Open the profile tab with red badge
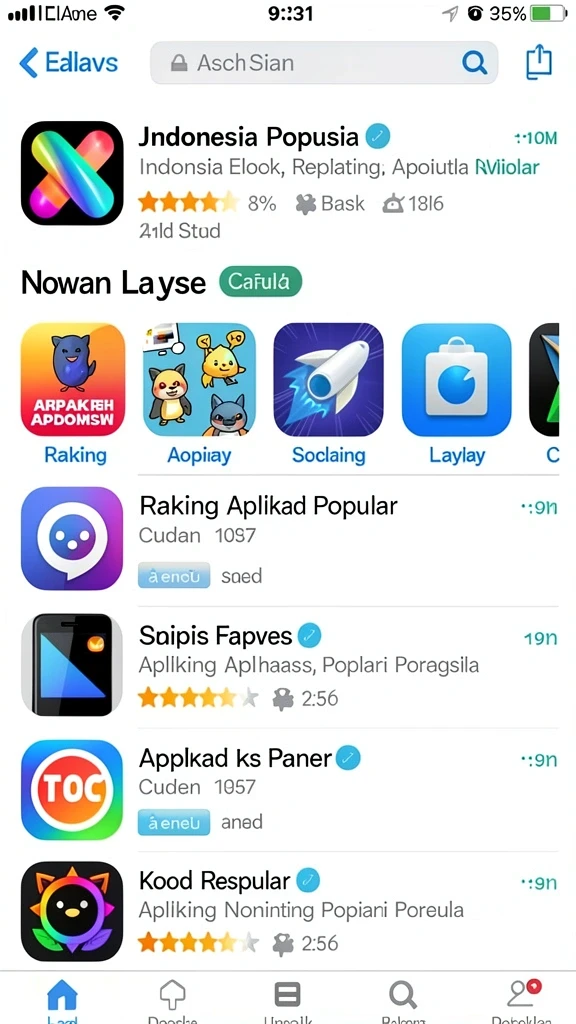This screenshot has width=576, height=1024. tap(523, 999)
